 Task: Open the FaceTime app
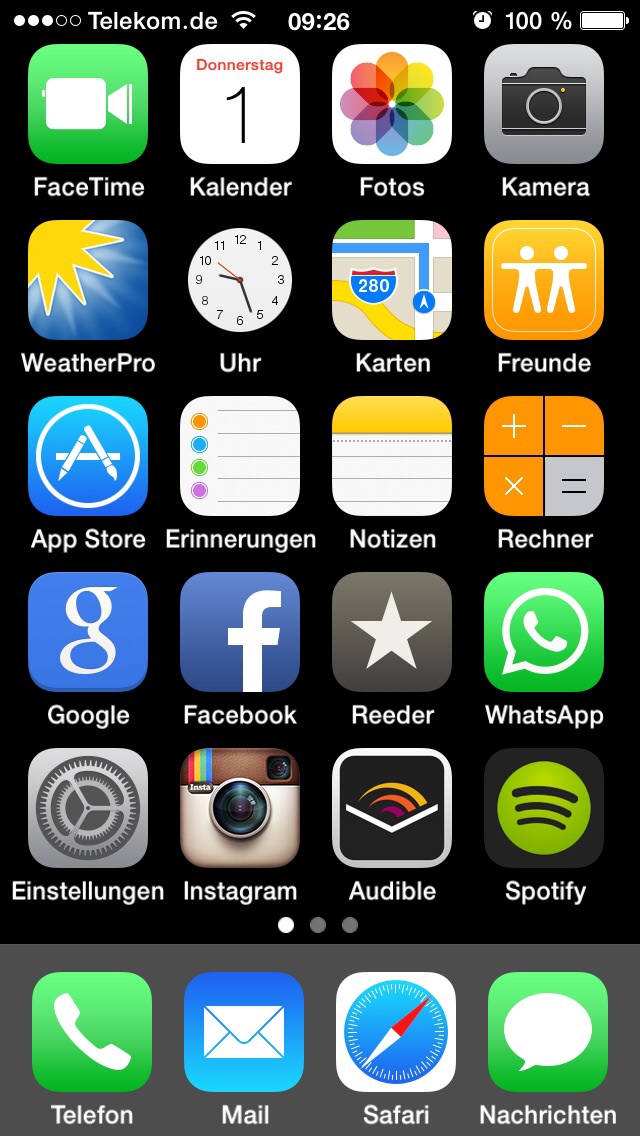click(x=88, y=104)
